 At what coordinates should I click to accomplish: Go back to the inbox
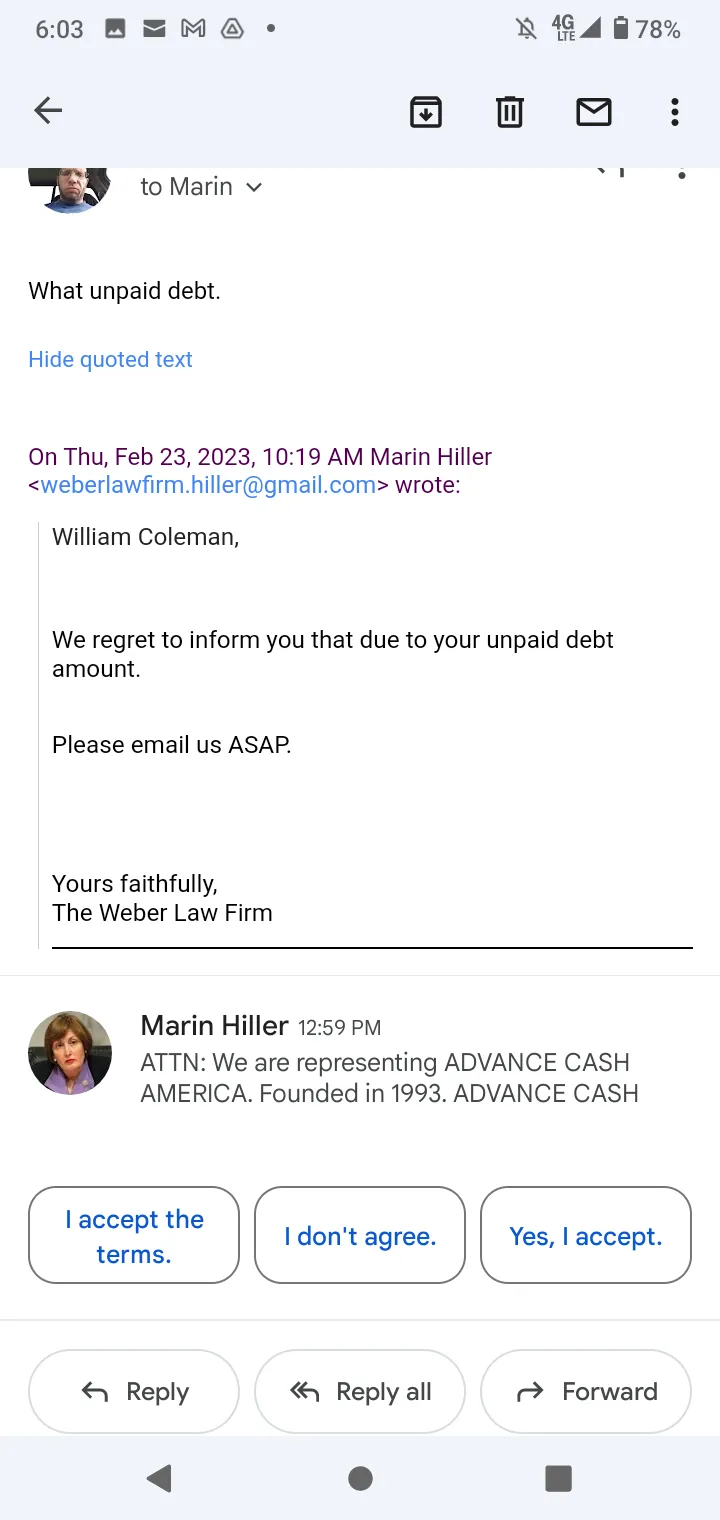(48, 111)
